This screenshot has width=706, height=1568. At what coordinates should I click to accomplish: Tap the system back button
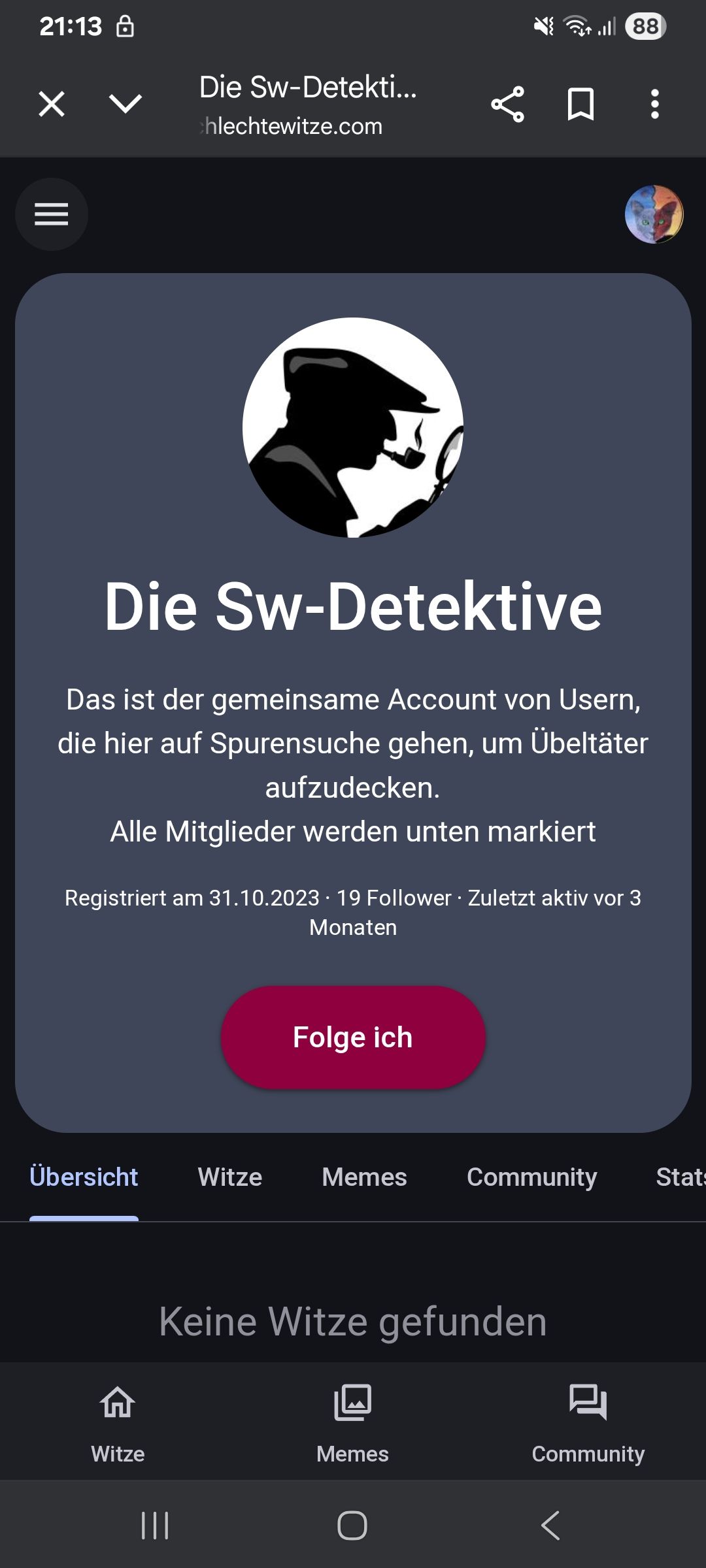[x=550, y=1526]
